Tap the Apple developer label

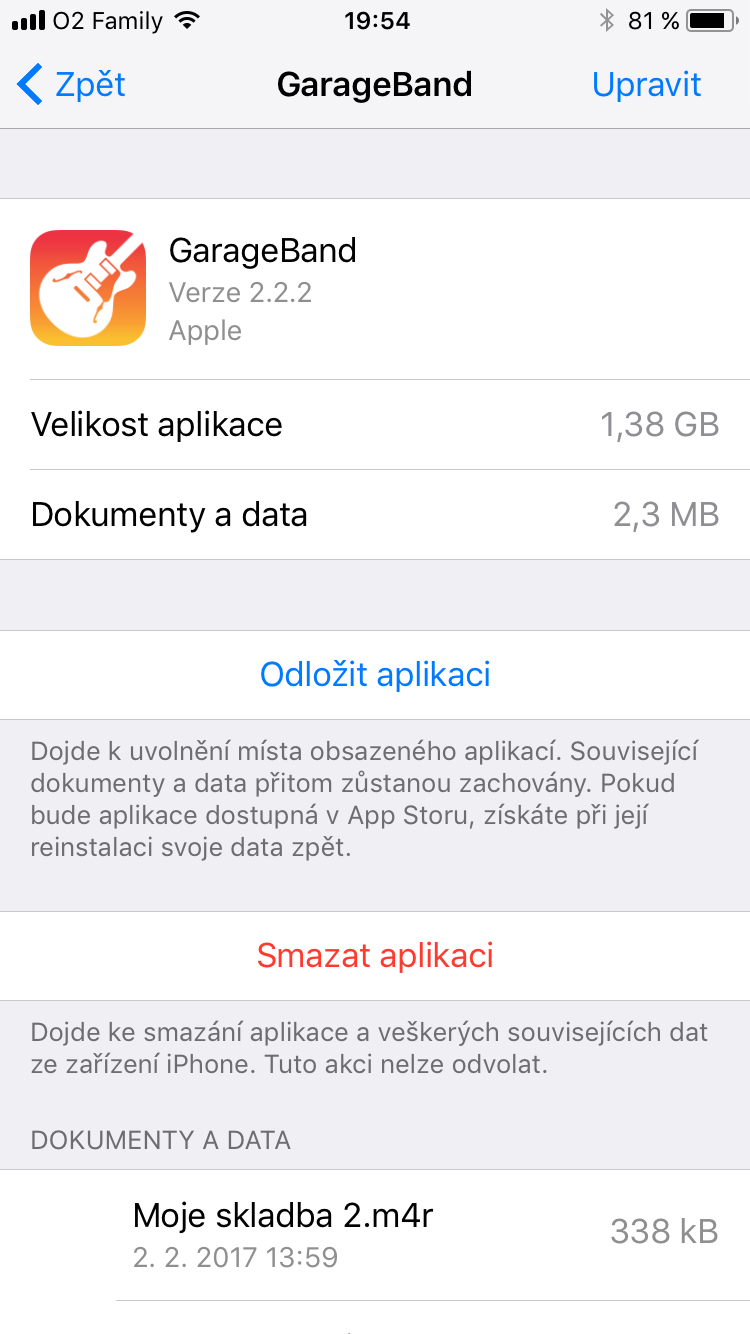(x=205, y=331)
